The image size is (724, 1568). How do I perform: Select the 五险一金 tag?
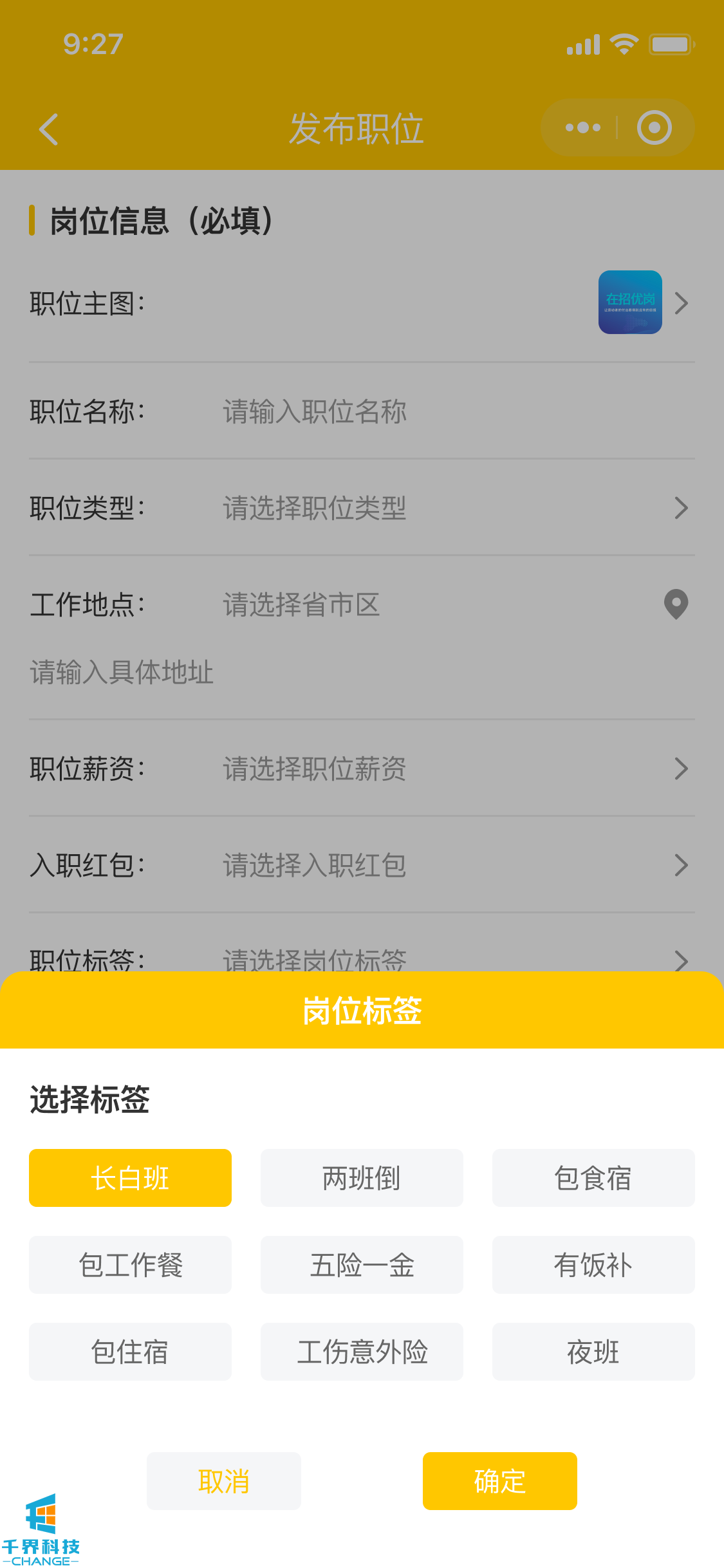click(362, 1264)
